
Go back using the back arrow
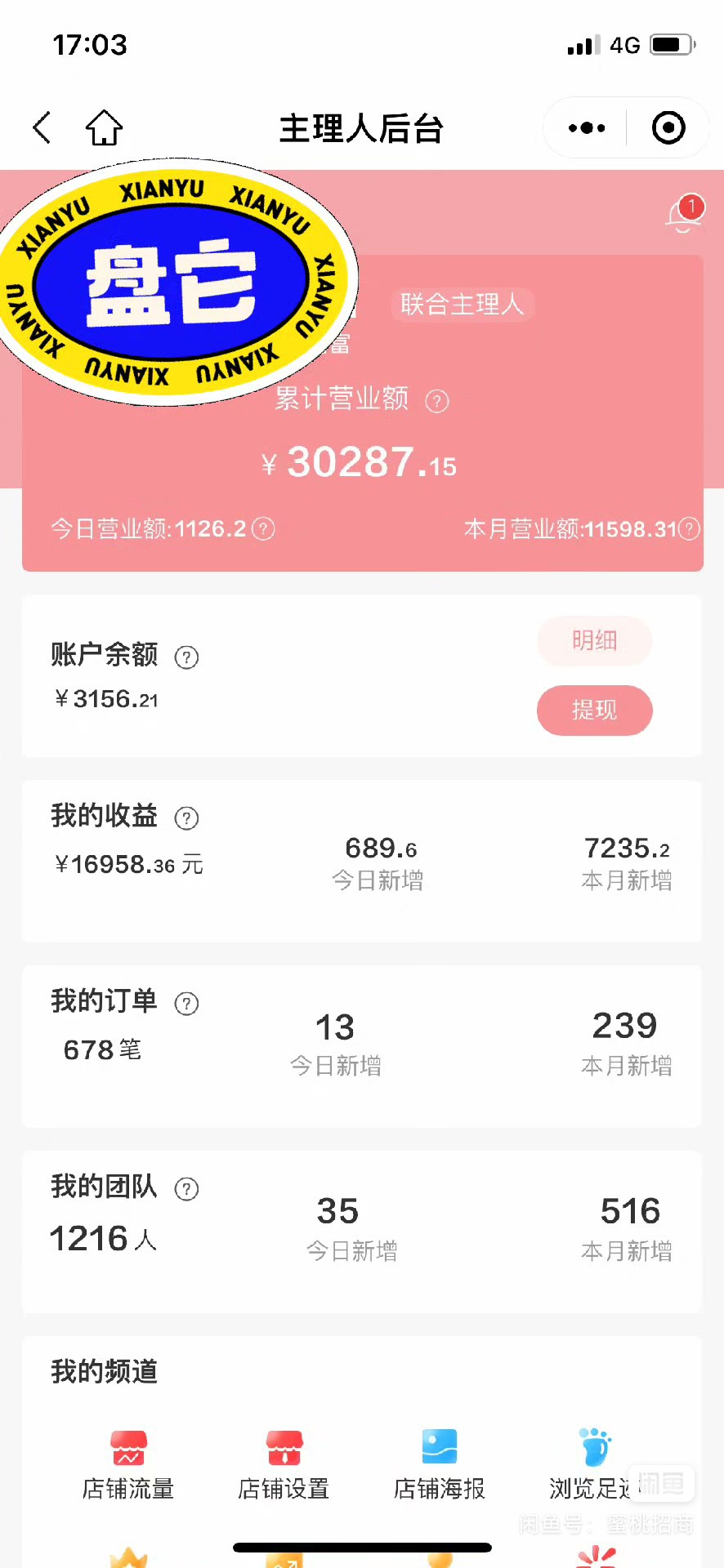(x=42, y=127)
